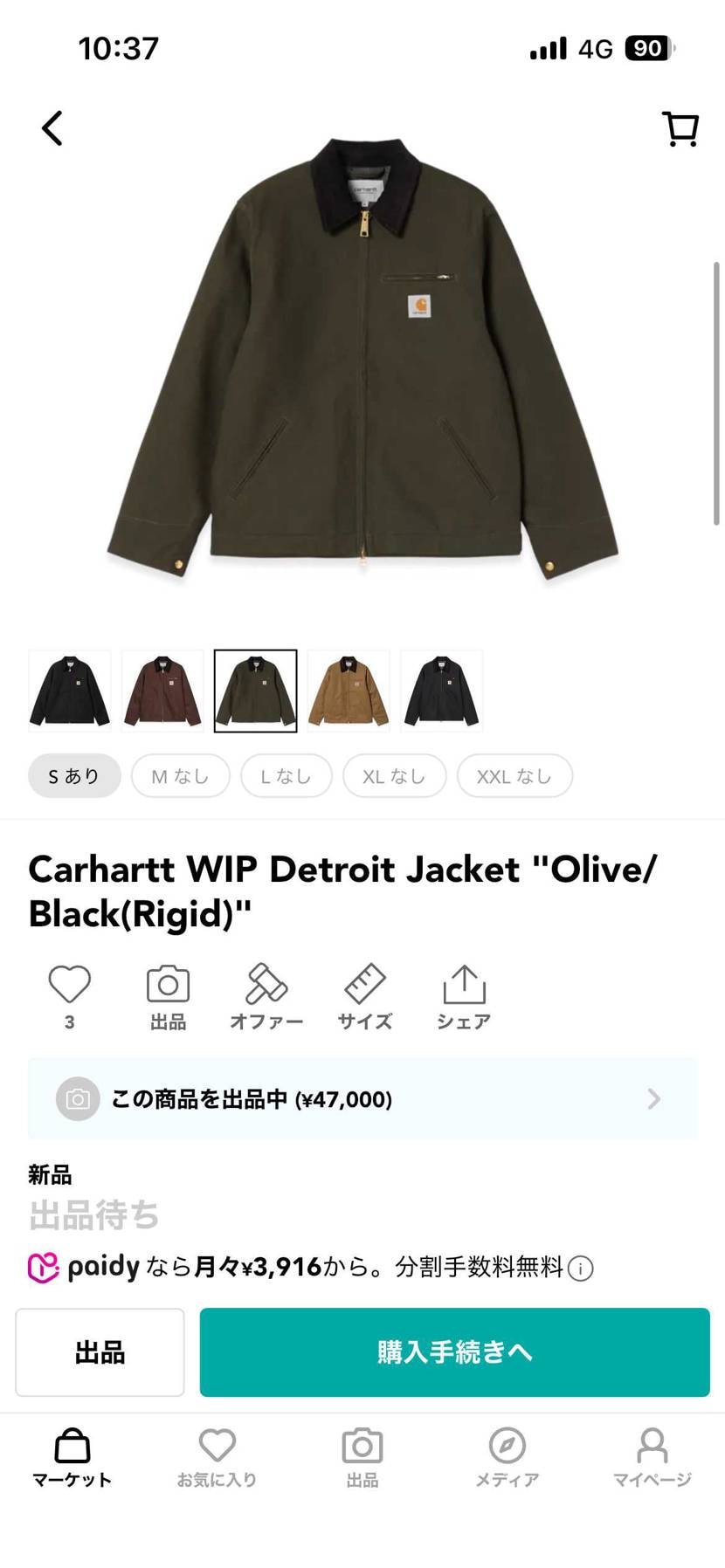The image size is (725, 1568).
Task: Select the brown colorway thumbnail
Action: (x=162, y=690)
